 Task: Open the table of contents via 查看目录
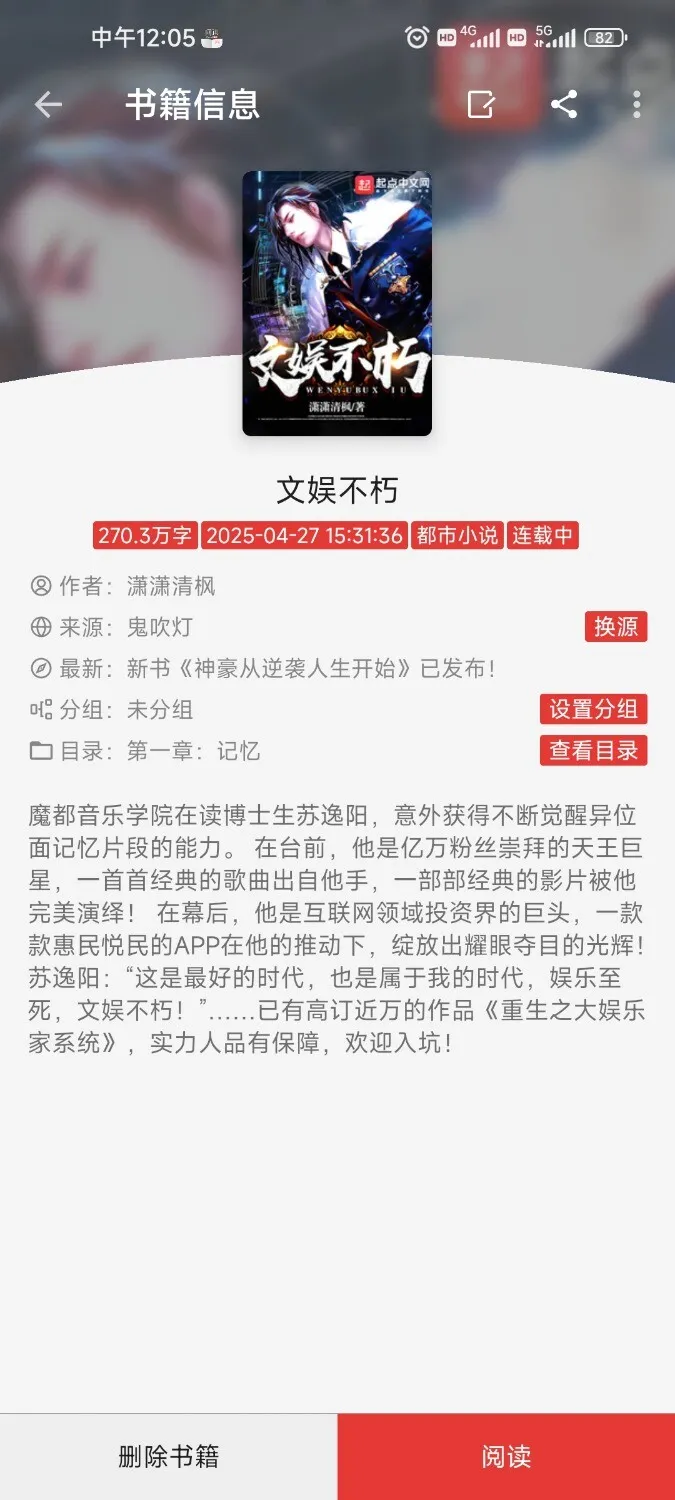594,750
